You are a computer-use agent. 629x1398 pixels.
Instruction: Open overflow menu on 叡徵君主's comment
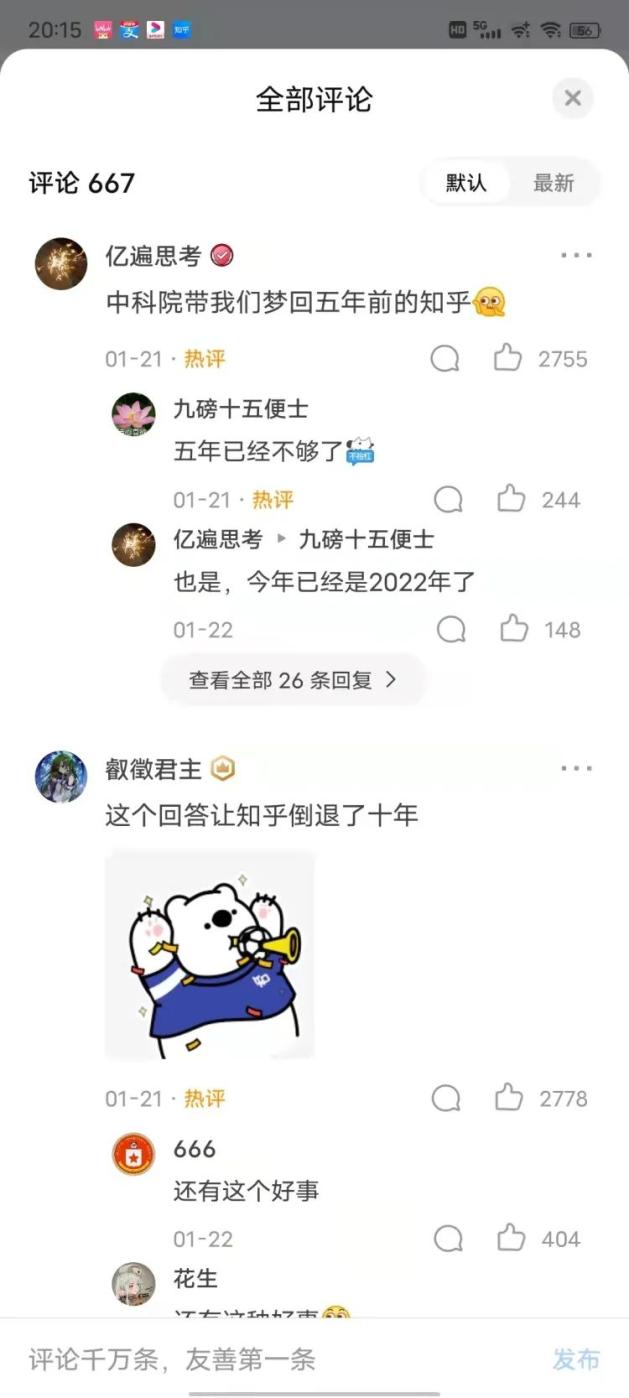[576, 769]
